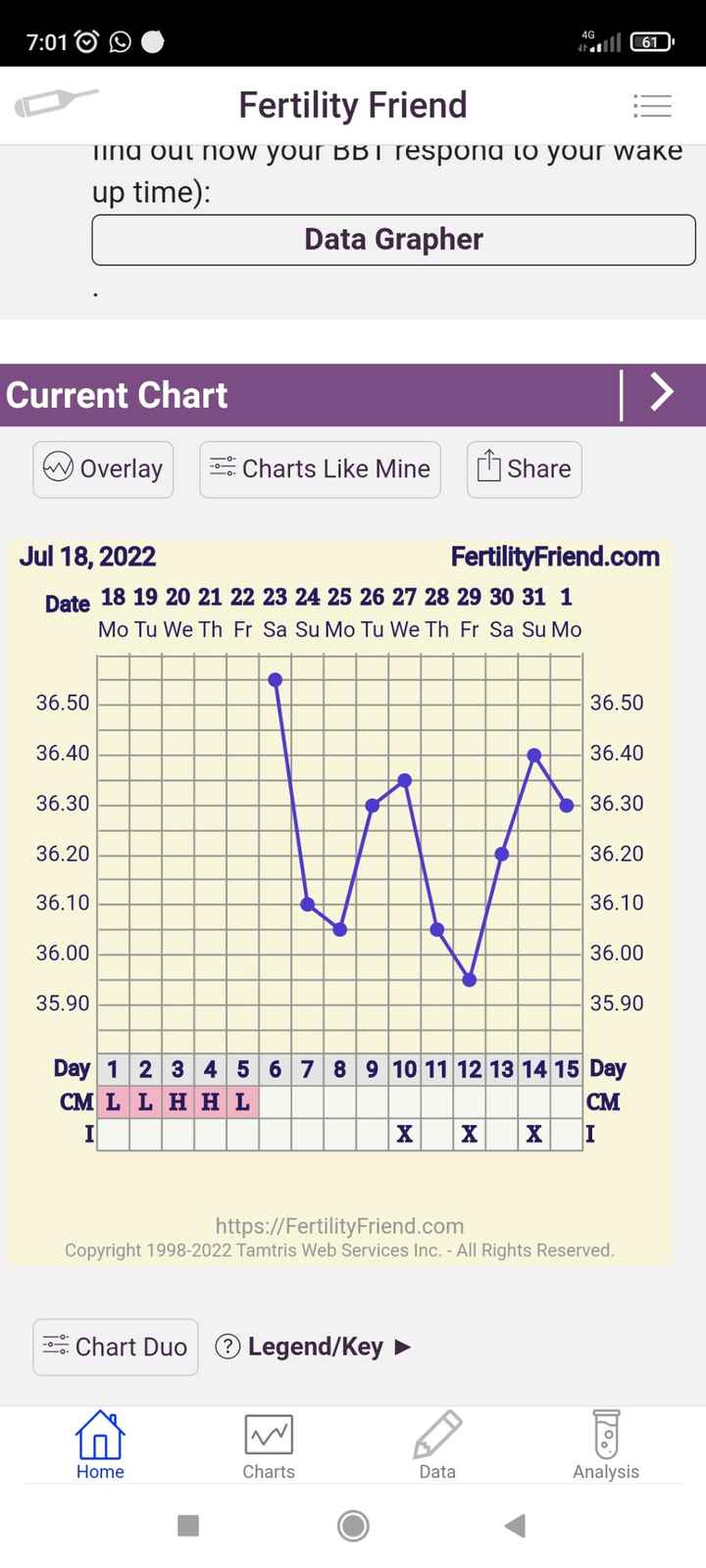Viewport: 706px width, 1568px height.
Task: Switch to the Charts tab
Action: point(269,1445)
